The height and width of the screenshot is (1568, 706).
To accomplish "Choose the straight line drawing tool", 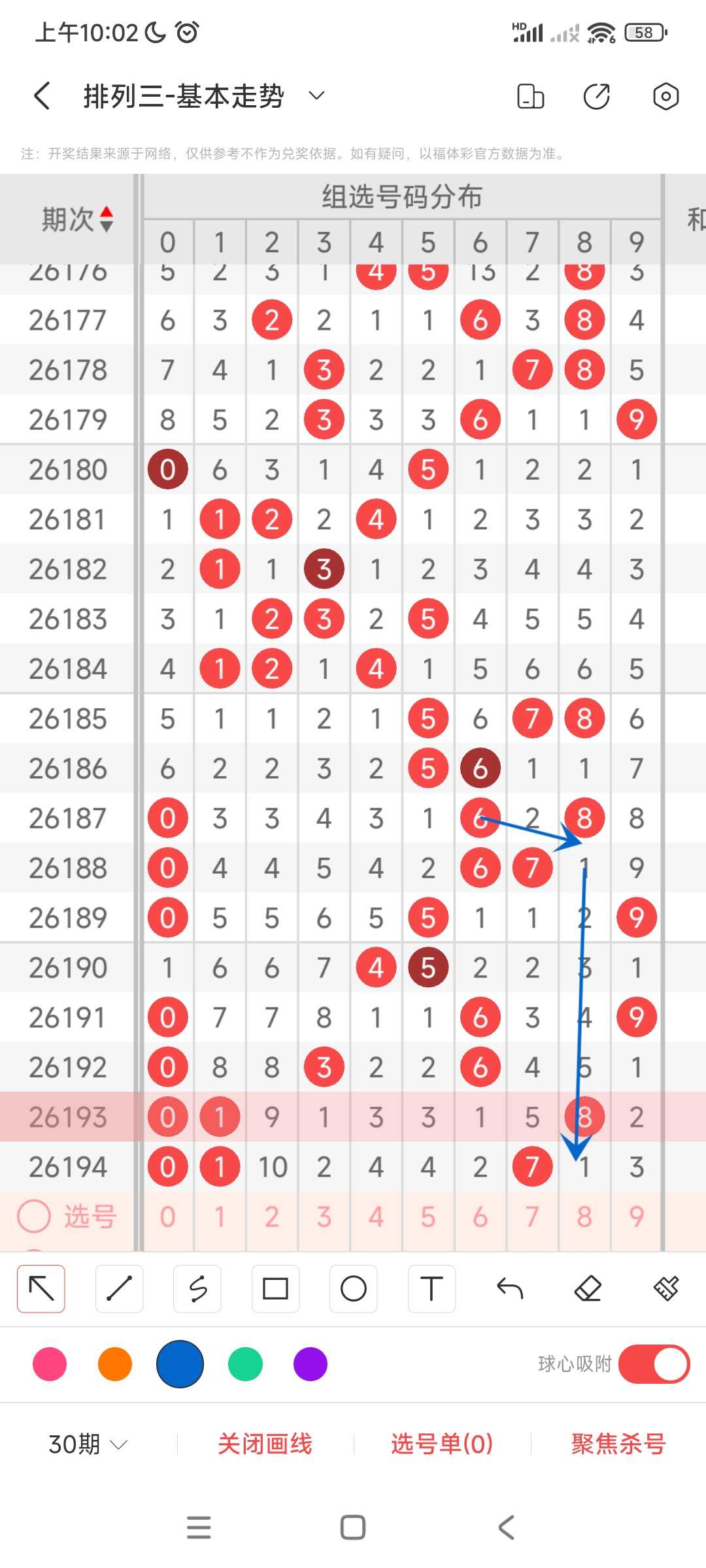I will click(x=119, y=1288).
